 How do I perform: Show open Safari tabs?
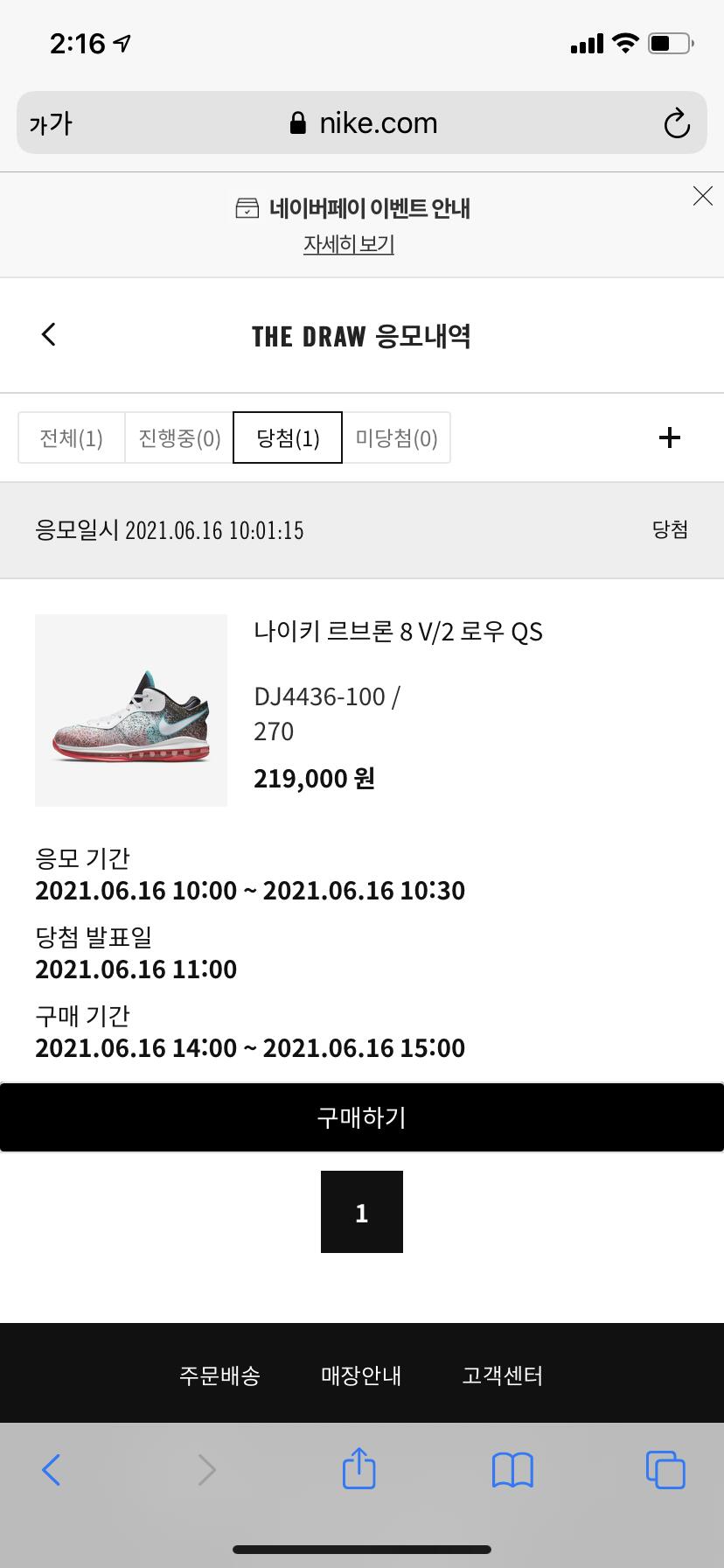(x=665, y=1469)
